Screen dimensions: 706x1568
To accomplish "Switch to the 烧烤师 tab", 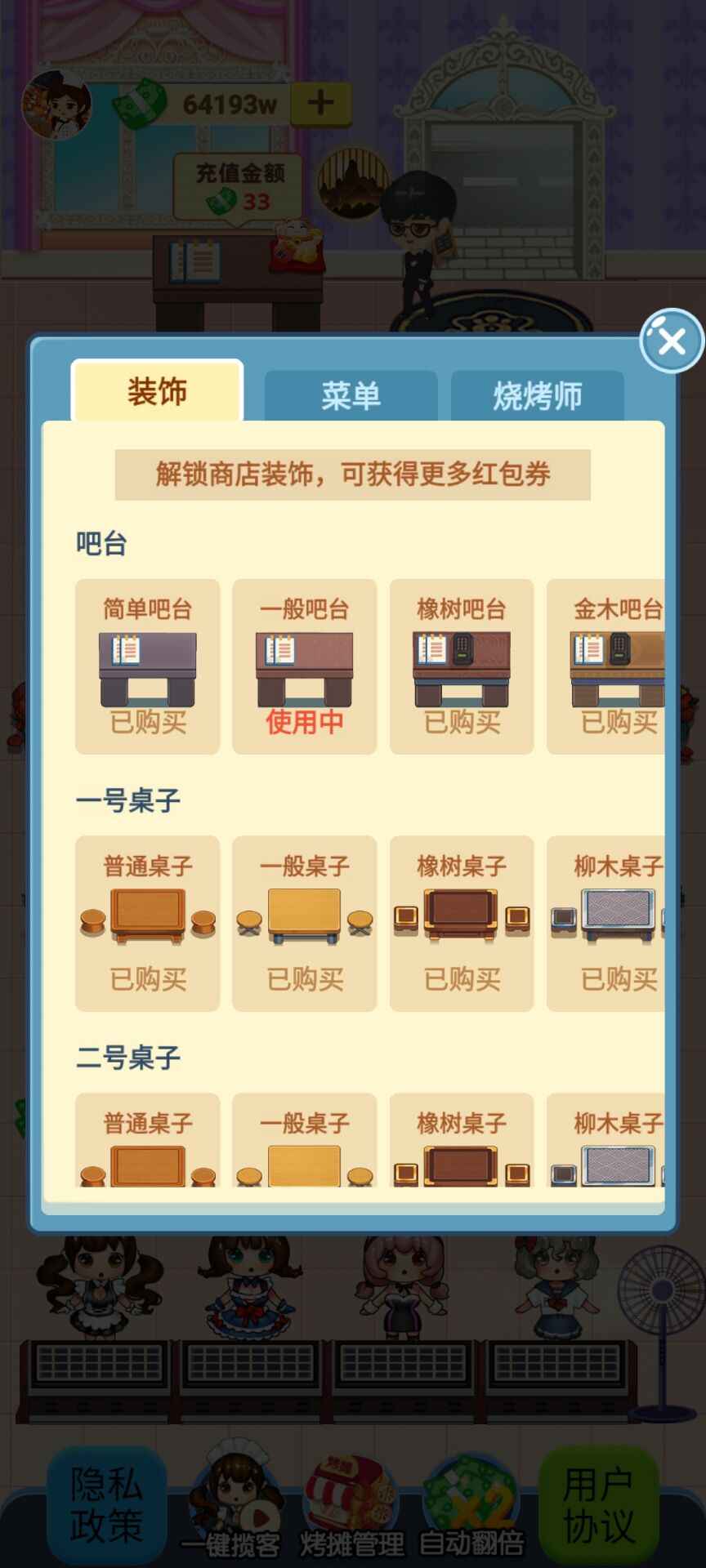I will [537, 396].
